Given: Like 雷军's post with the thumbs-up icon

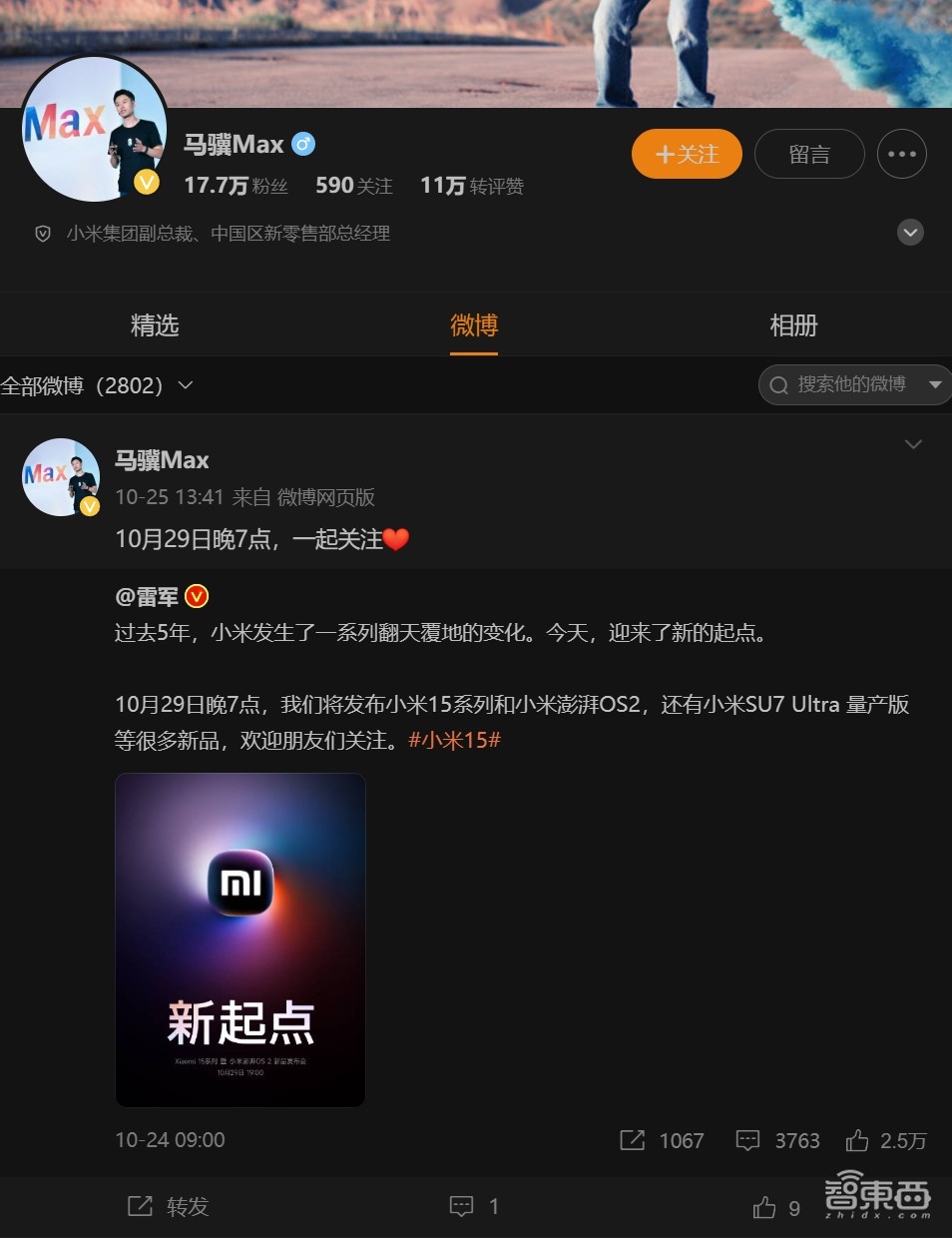Looking at the screenshot, I should 859,1140.
